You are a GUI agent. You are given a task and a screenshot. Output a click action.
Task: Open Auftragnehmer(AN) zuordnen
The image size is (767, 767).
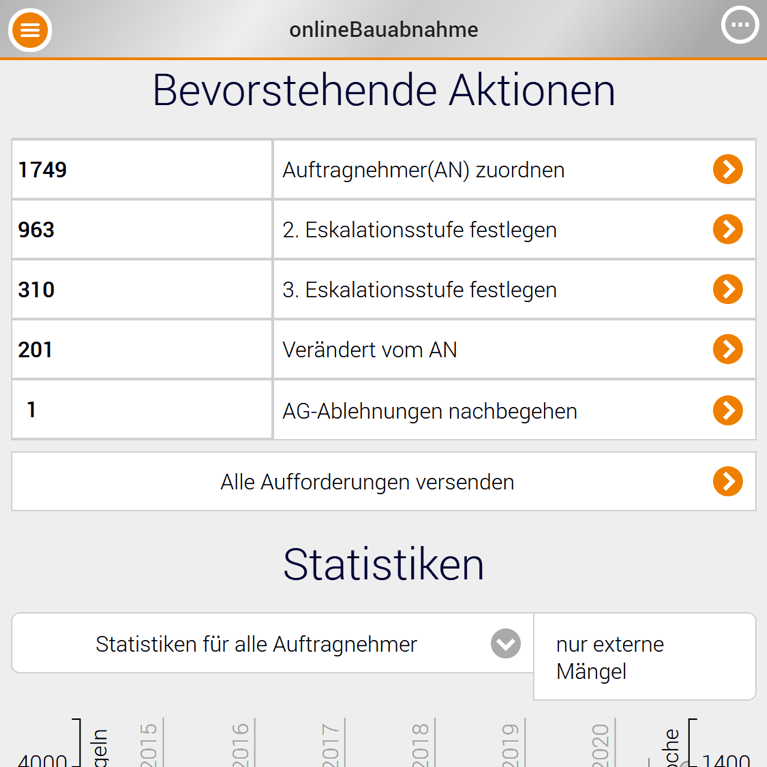click(727, 170)
